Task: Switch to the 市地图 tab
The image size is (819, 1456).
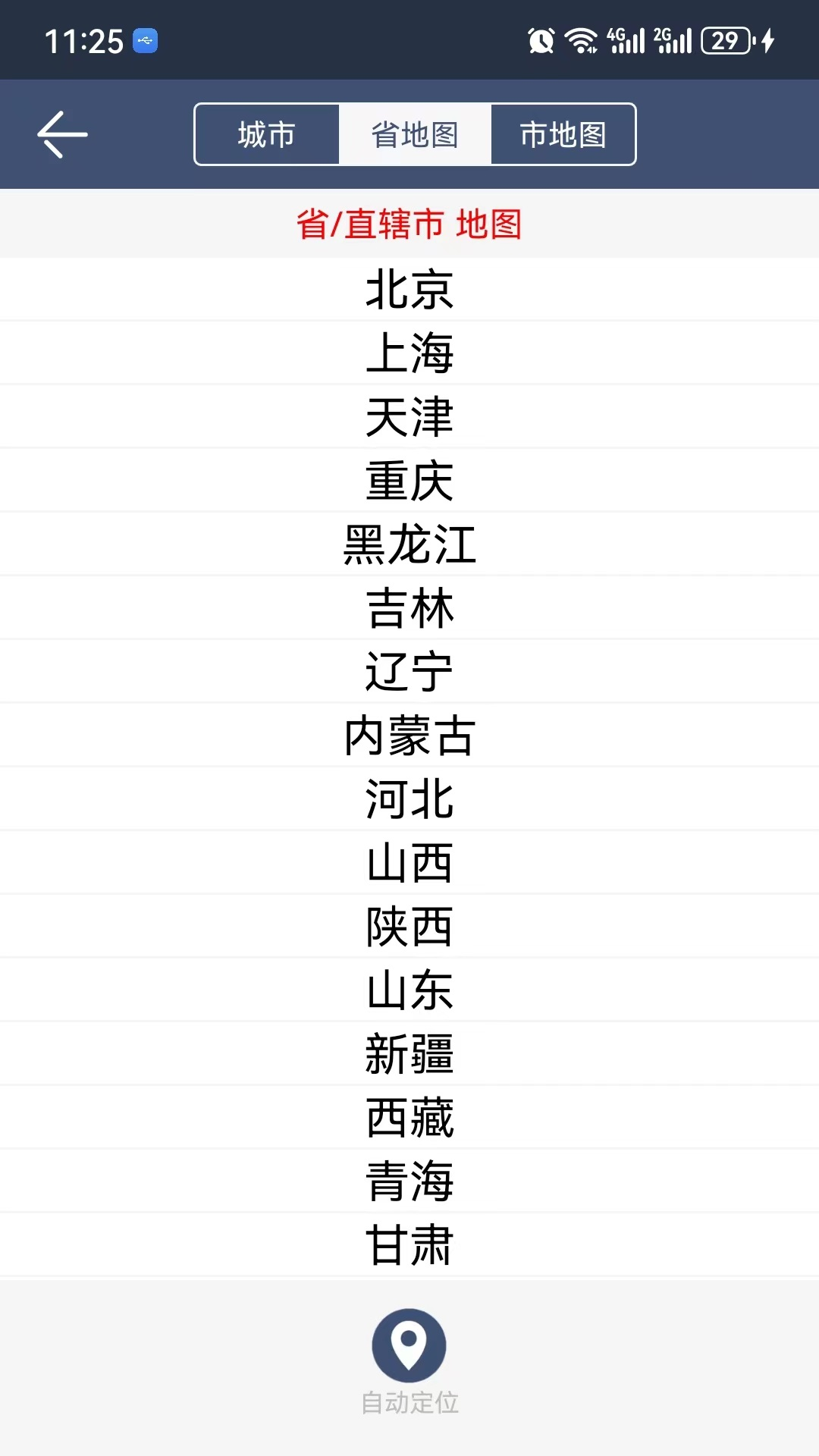Action: [x=563, y=134]
